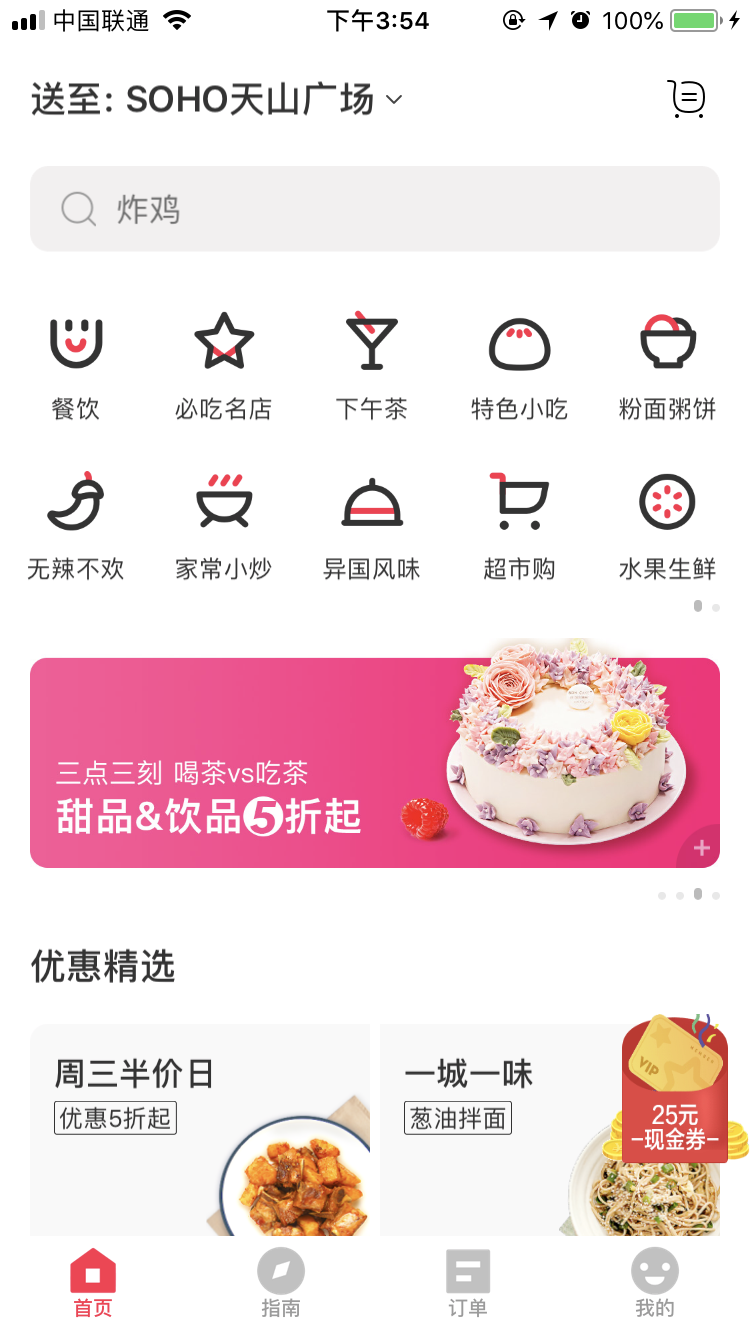
Task: Open the 无辣不欢 category
Action: point(76,527)
